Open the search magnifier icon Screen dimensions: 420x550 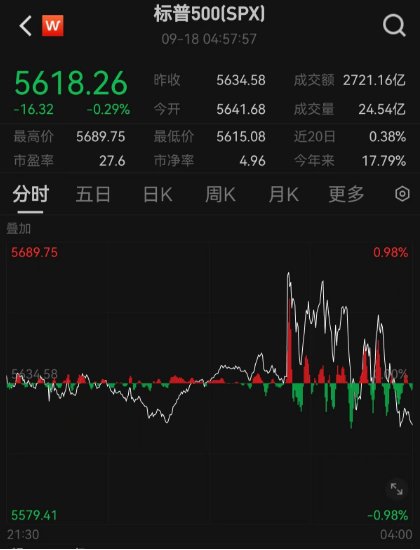(x=394, y=25)
